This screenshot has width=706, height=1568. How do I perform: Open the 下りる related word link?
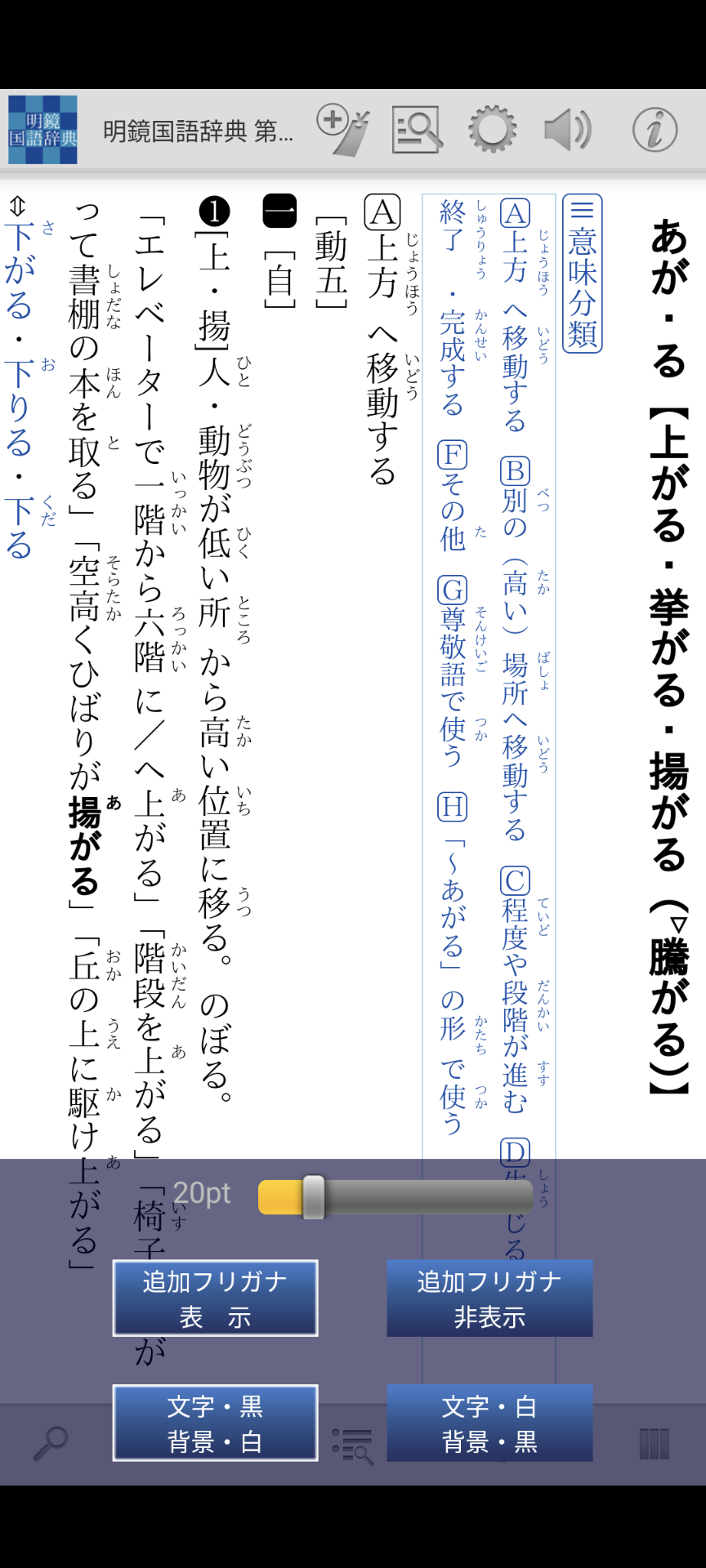point(20,408)
